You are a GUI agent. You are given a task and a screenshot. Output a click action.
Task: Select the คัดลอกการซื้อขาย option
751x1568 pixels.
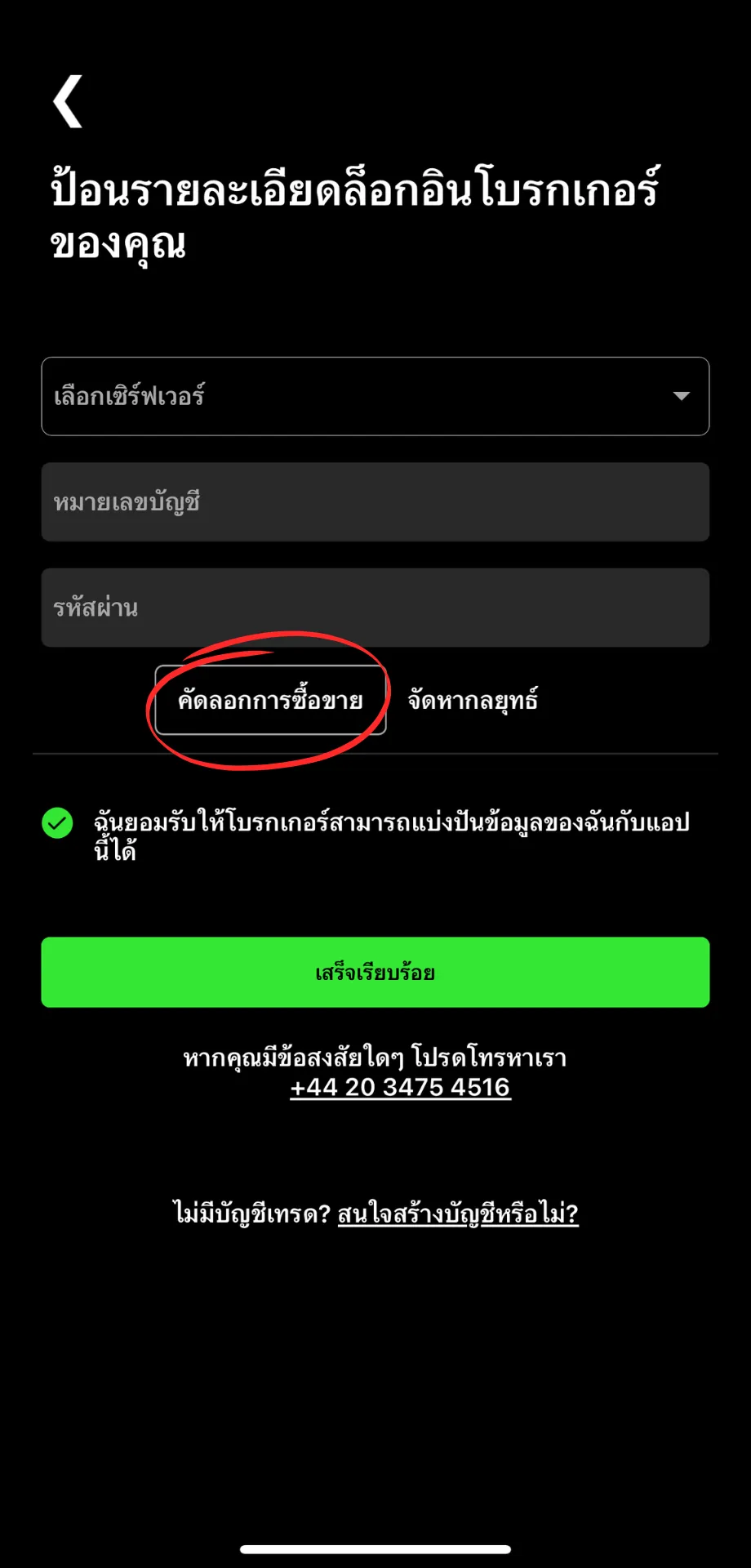pyautogui.click(x=270, y=700)
